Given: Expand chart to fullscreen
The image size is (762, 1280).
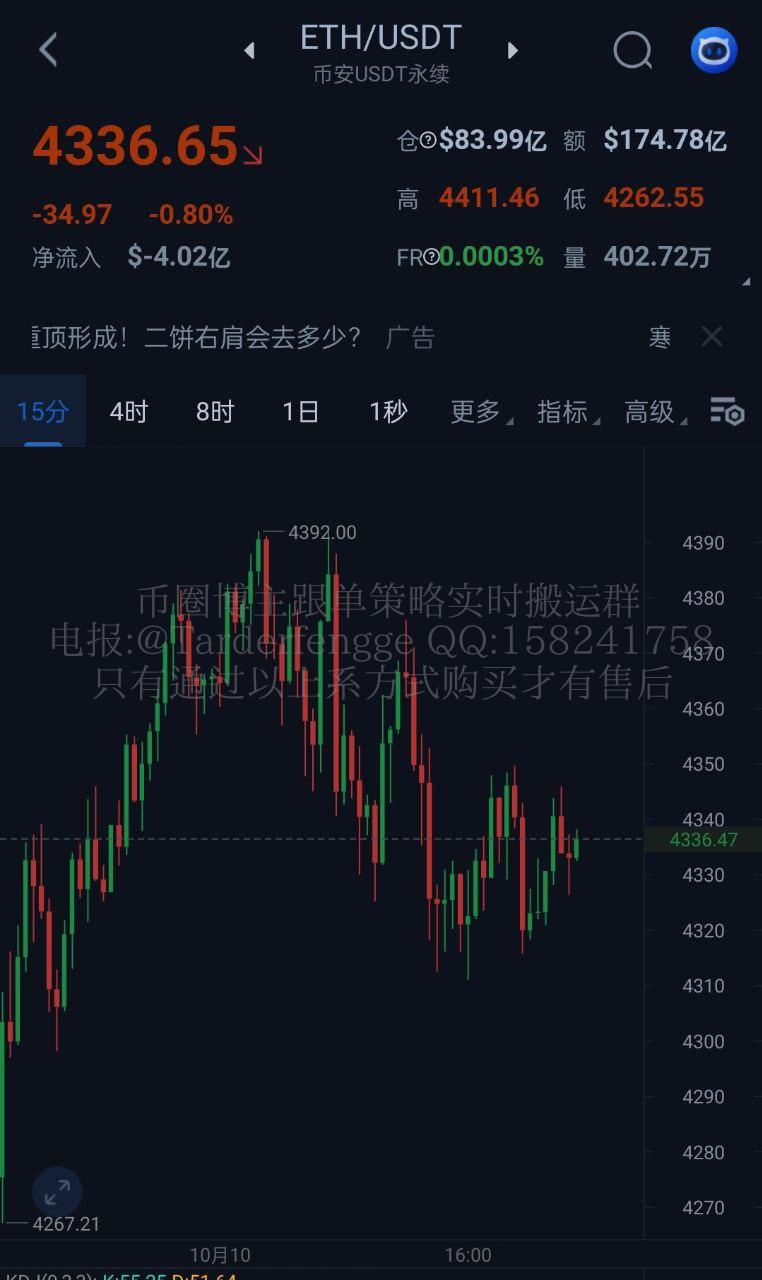Looking at the screenshot, I should 57,1191.
